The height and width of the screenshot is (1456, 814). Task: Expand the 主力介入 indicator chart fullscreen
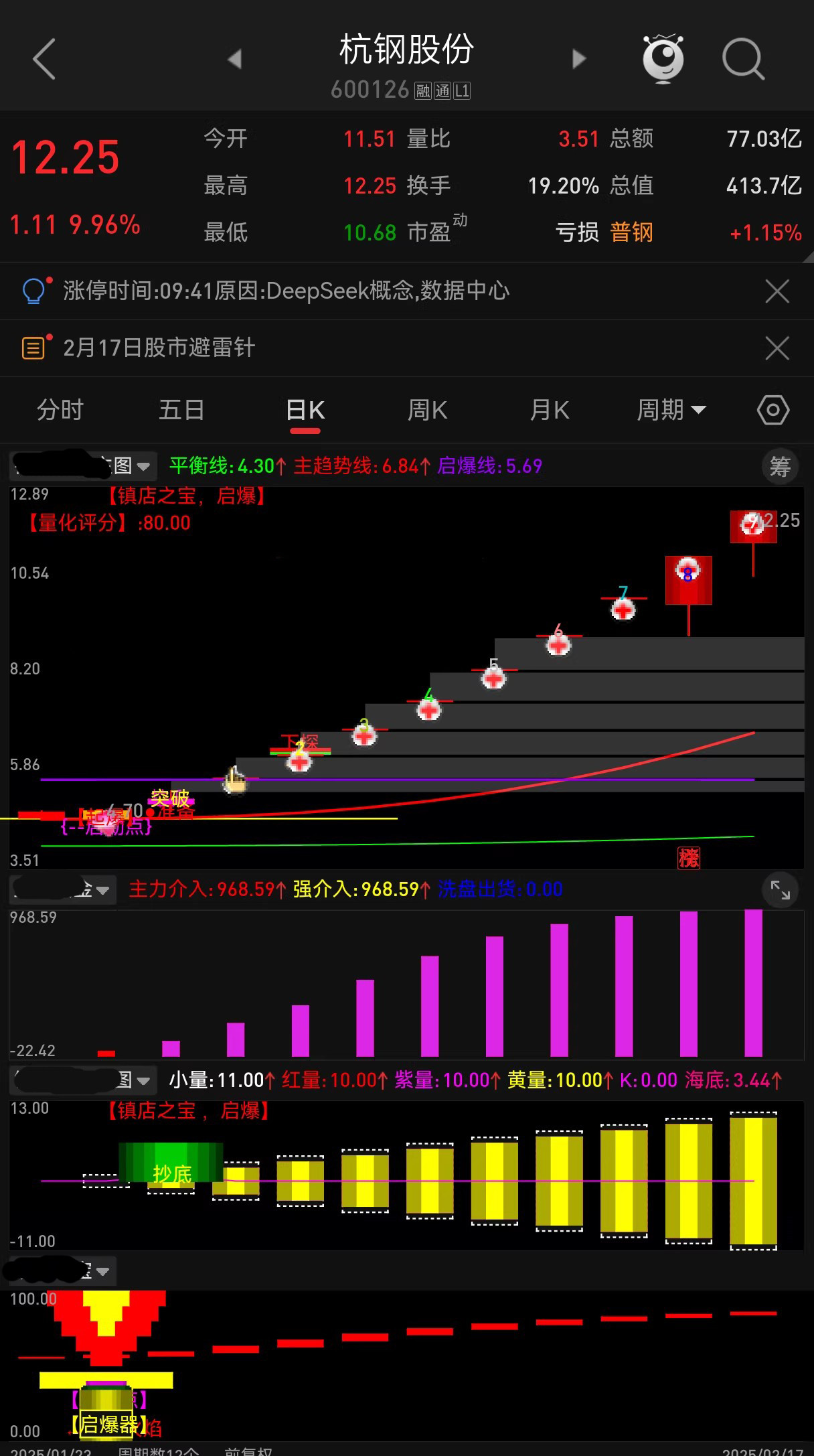point(780,889)
